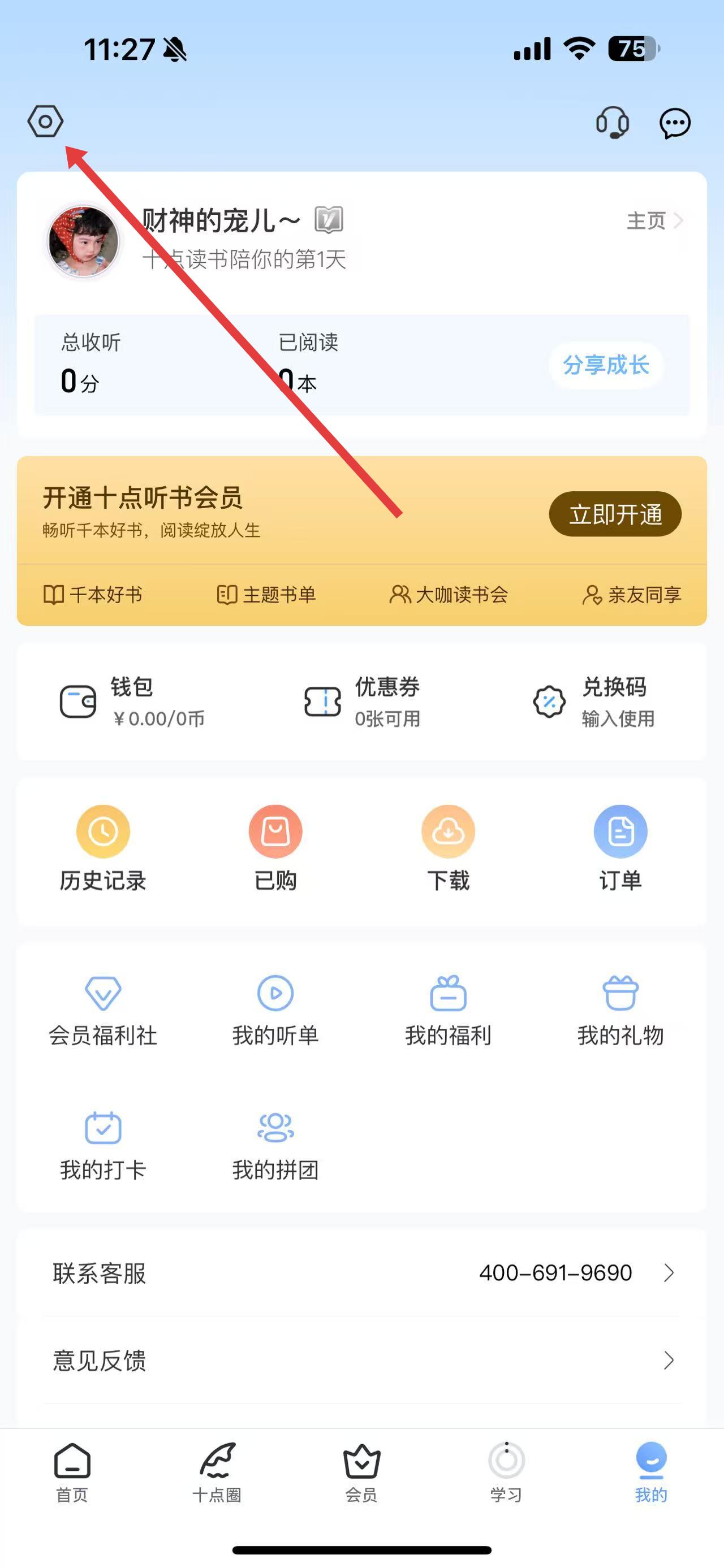Open customer service headset icon
This screenshot has width=724, height=1568.
pyautogui.click(x=612, y=122)
